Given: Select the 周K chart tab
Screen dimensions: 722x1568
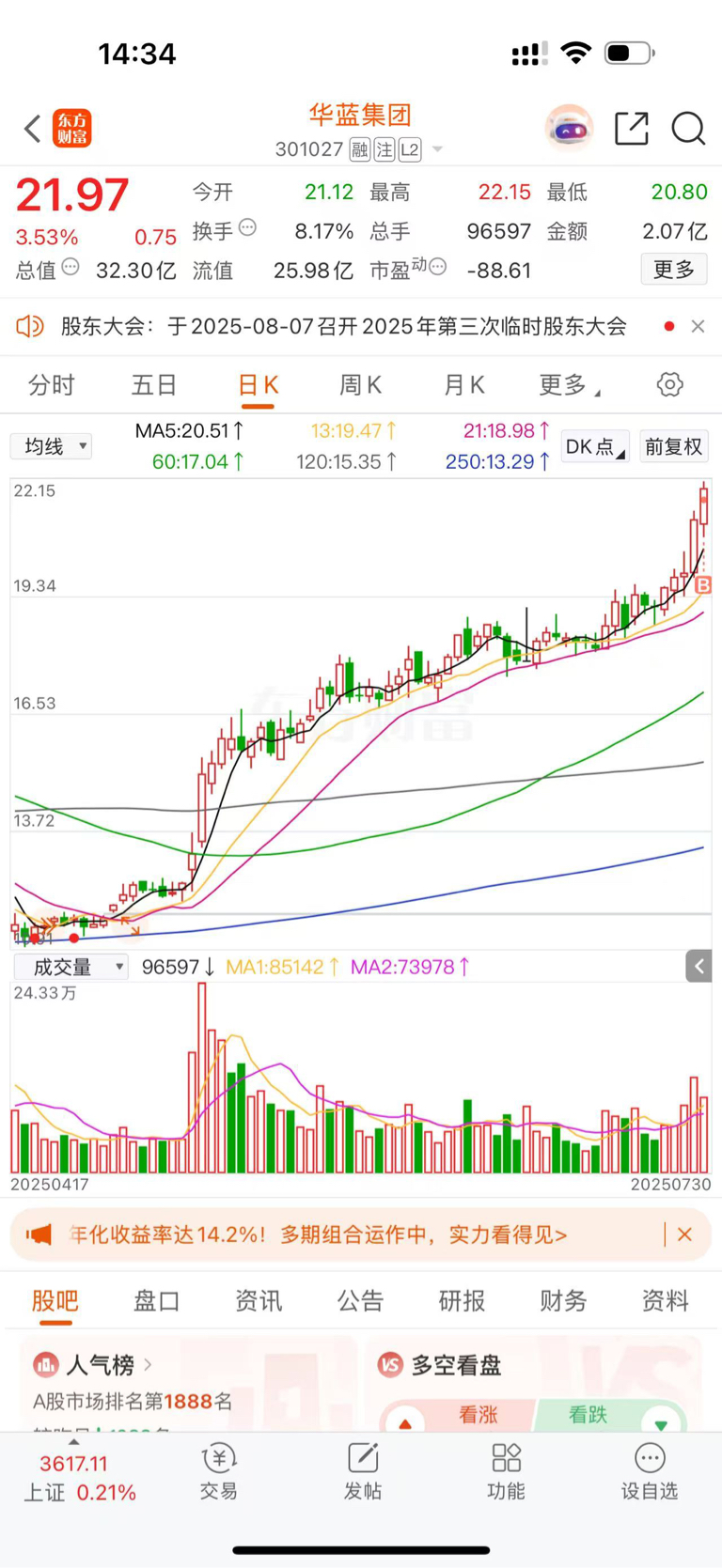Looking at the screenshot, I should tap(361, 385).
